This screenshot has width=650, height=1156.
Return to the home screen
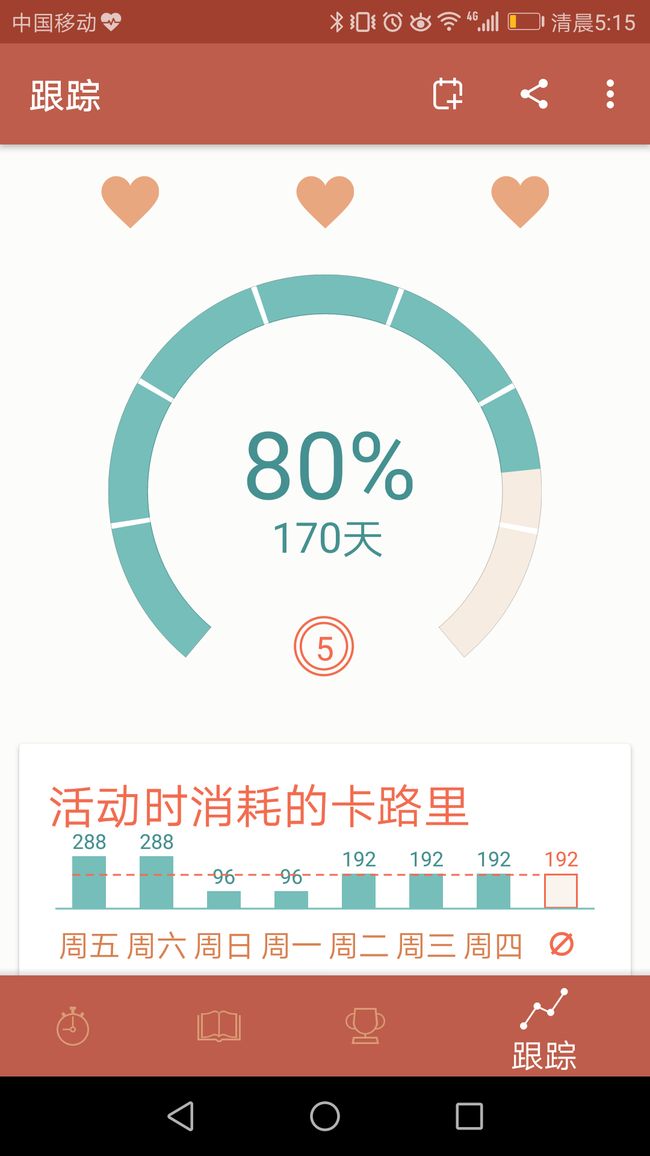[325, 1116]
